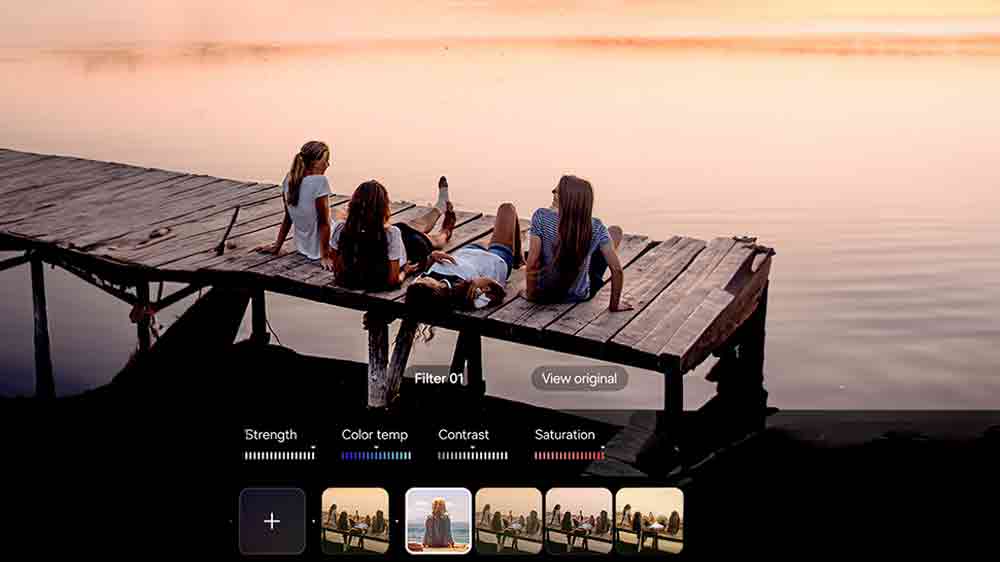Viewport: 1000px width, 562px height.
Task: Tap the Saturation slider
Action: tap(569, 455)
